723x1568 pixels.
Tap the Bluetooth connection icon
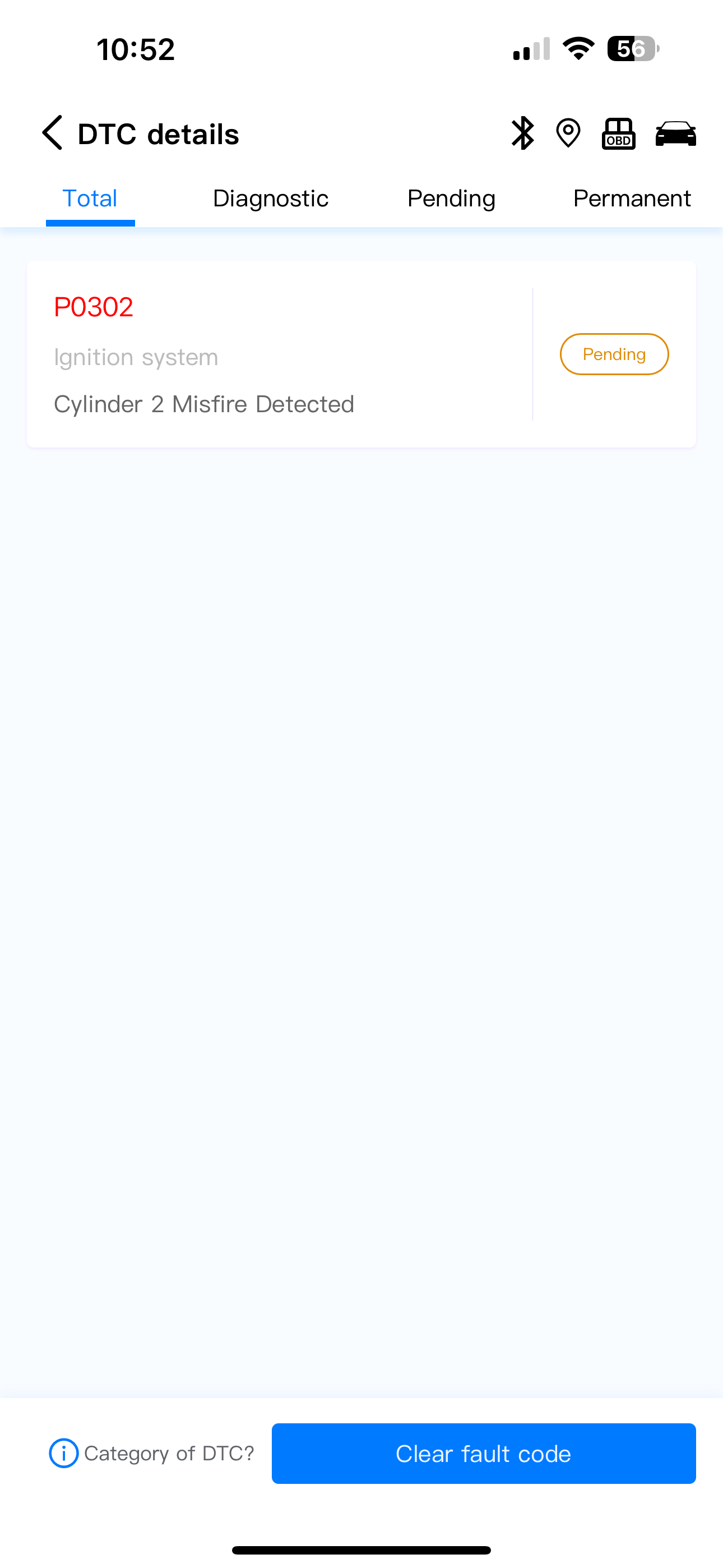coord(522,133)
